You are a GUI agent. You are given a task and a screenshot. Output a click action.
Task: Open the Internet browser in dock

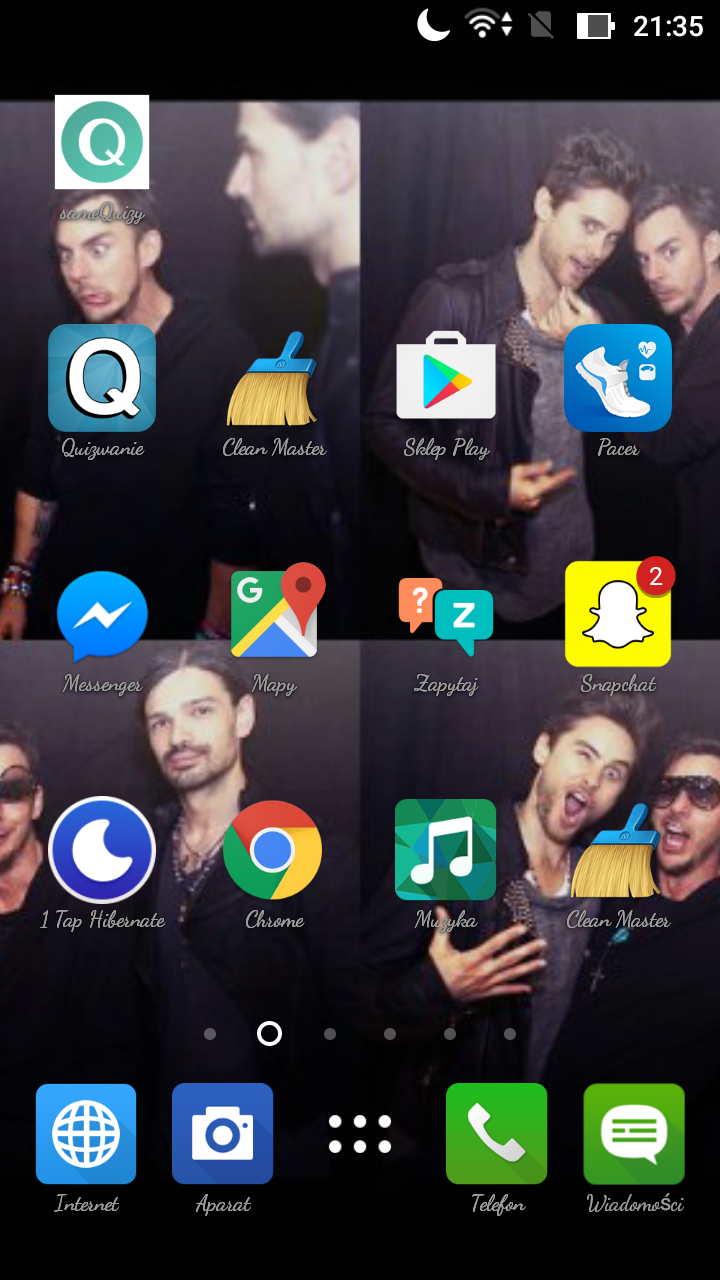pyautogui.click(x=86, y=1134)
